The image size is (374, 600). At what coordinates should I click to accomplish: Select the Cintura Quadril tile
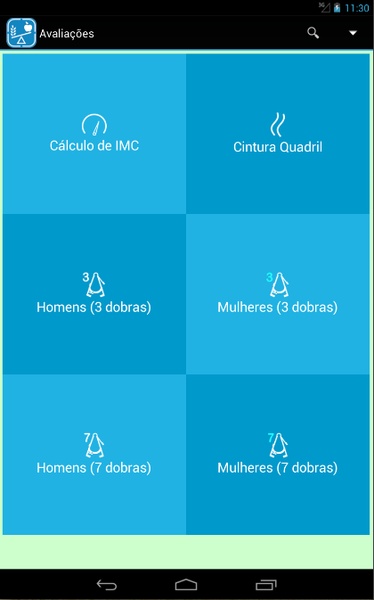click(x=278, y=134)
